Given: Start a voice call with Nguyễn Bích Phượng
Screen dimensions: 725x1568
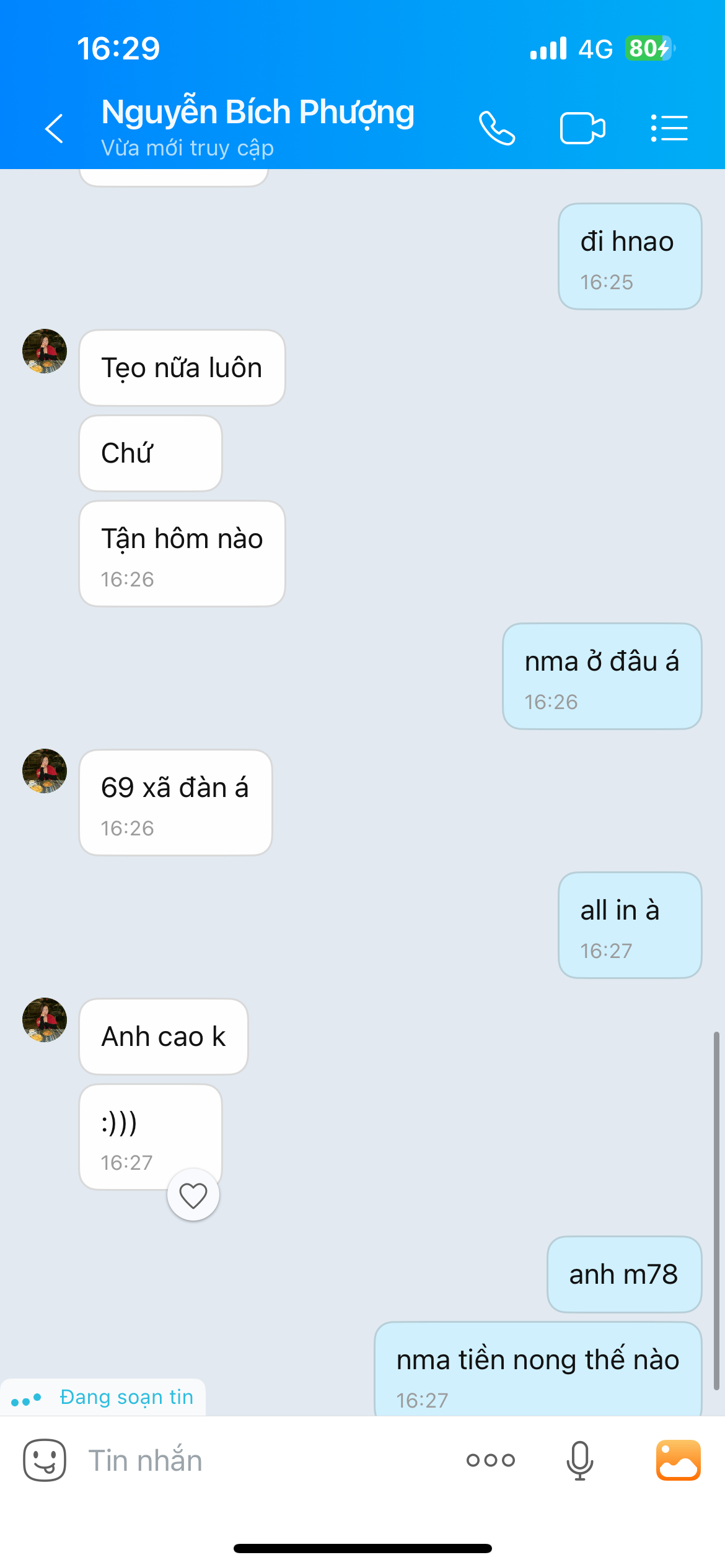Looking at the screenshot, I should pyautogui.click(x=497, y=128).
